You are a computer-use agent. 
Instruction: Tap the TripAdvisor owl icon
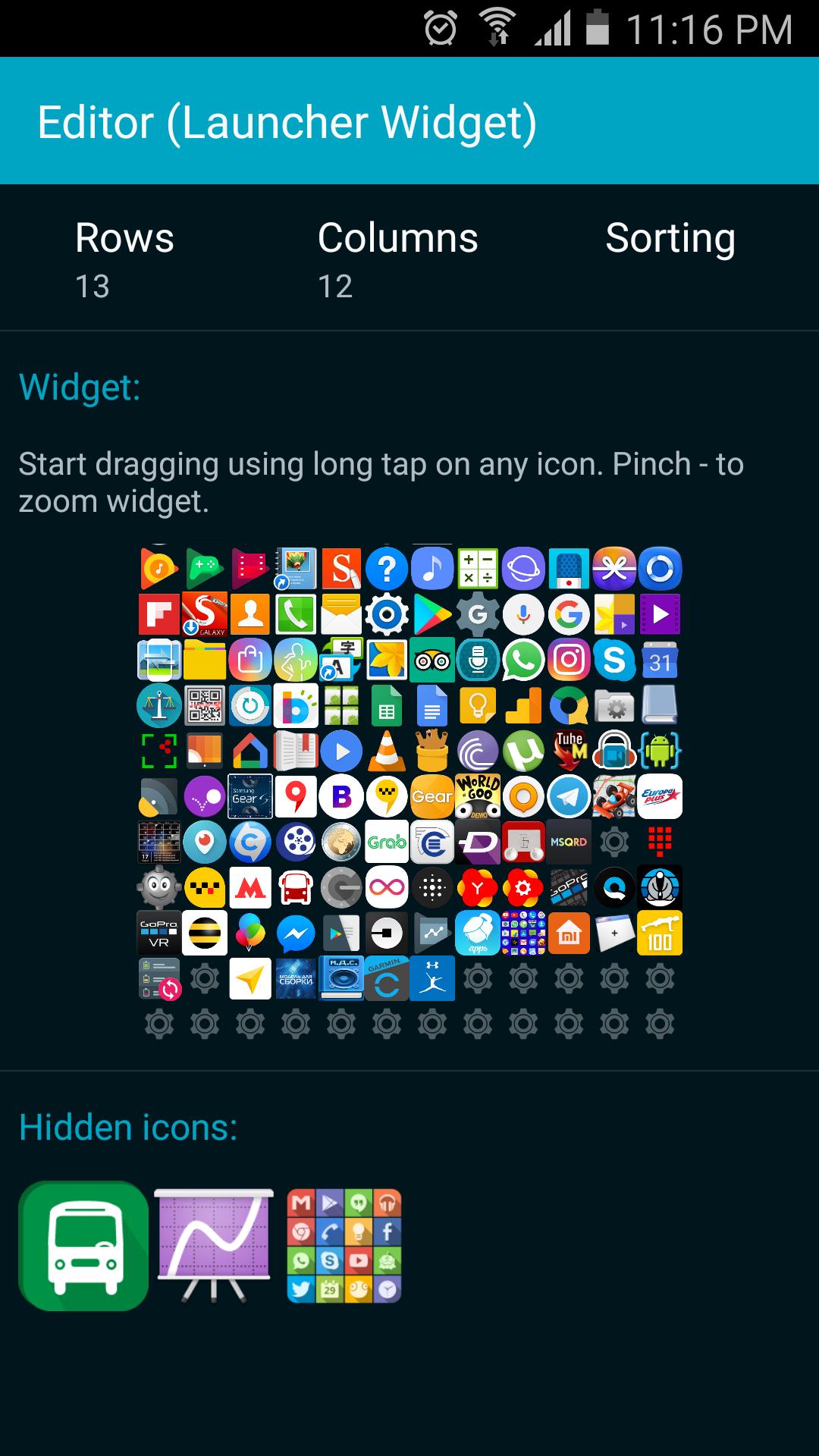[x=431, y=659]
